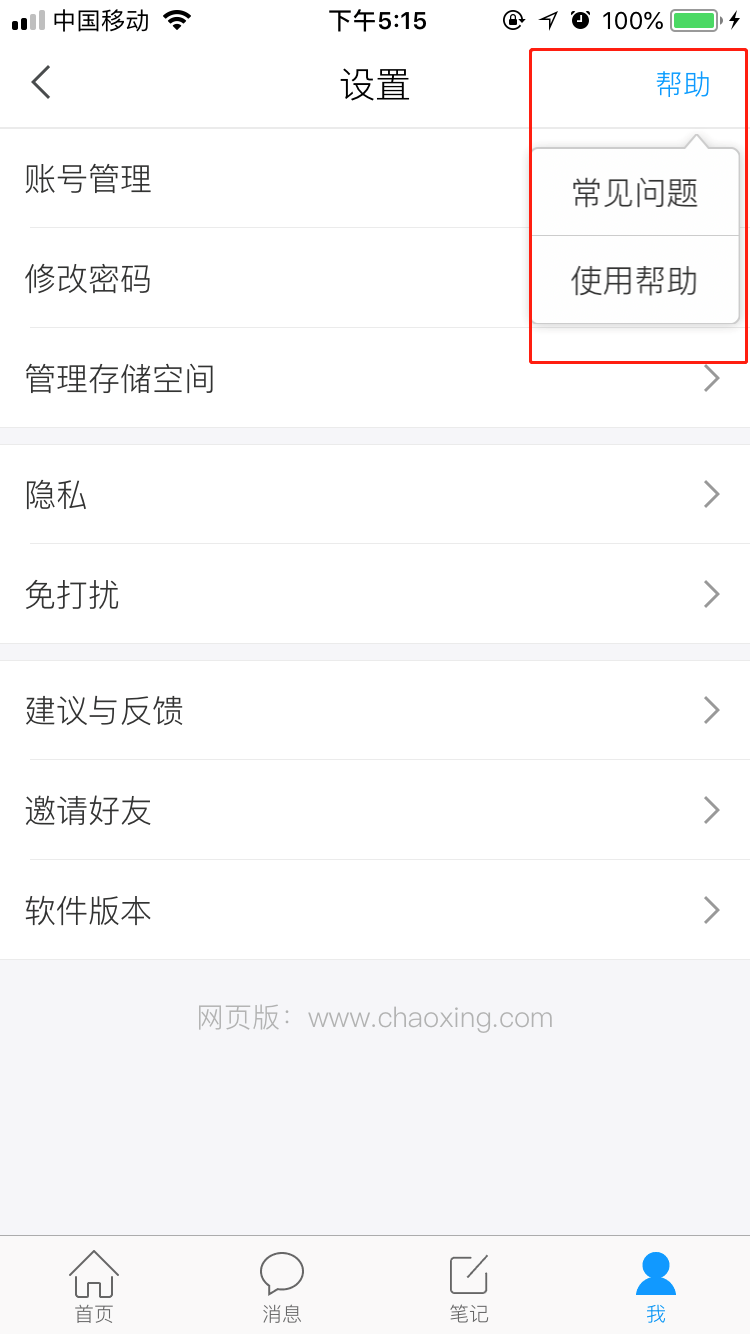Image resolution: width=750 pixels, height=1334 pixels.
Task: Open 管理存储空间 storage settings
Action: click(250, 379)
